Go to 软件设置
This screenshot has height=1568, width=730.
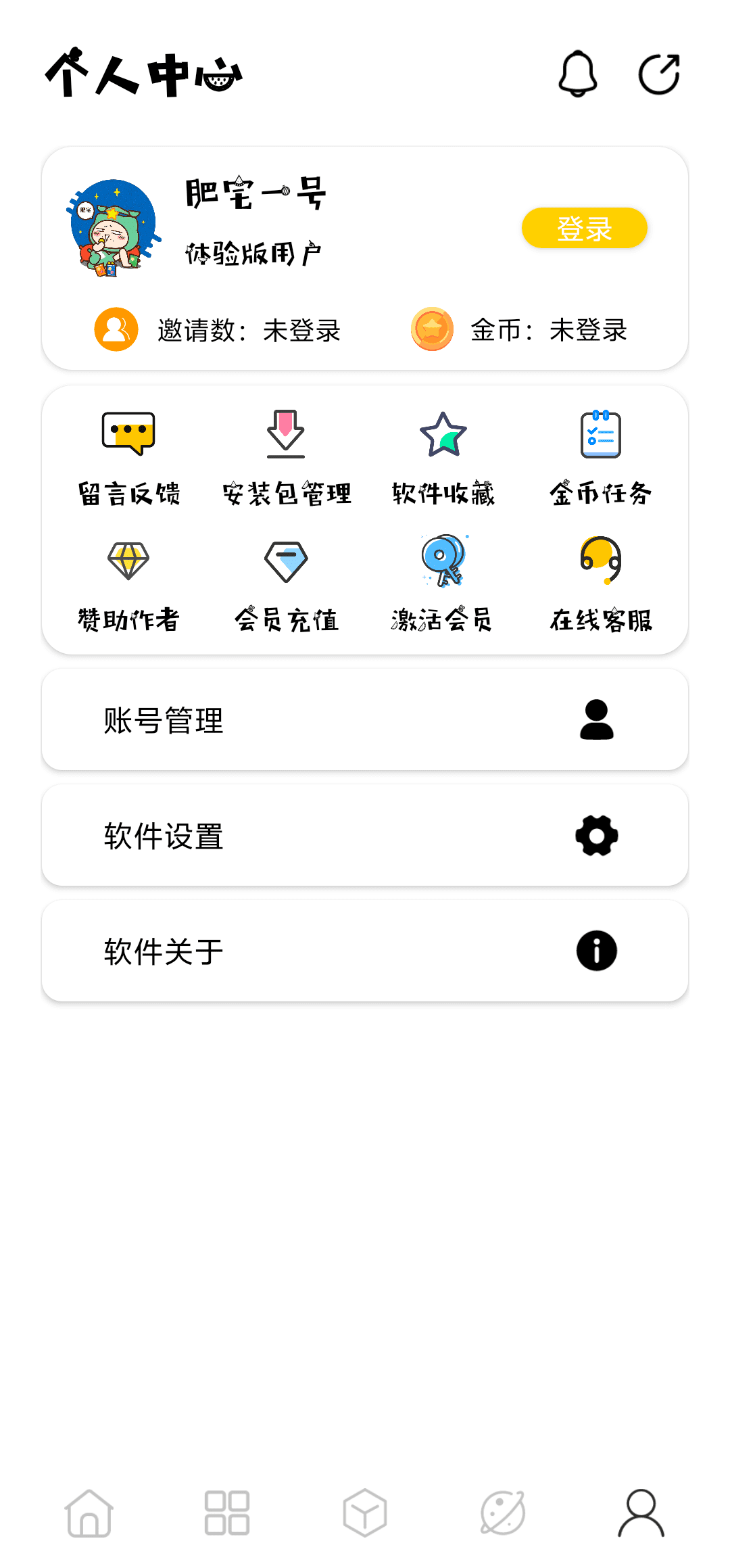click(x=365, y=835)
